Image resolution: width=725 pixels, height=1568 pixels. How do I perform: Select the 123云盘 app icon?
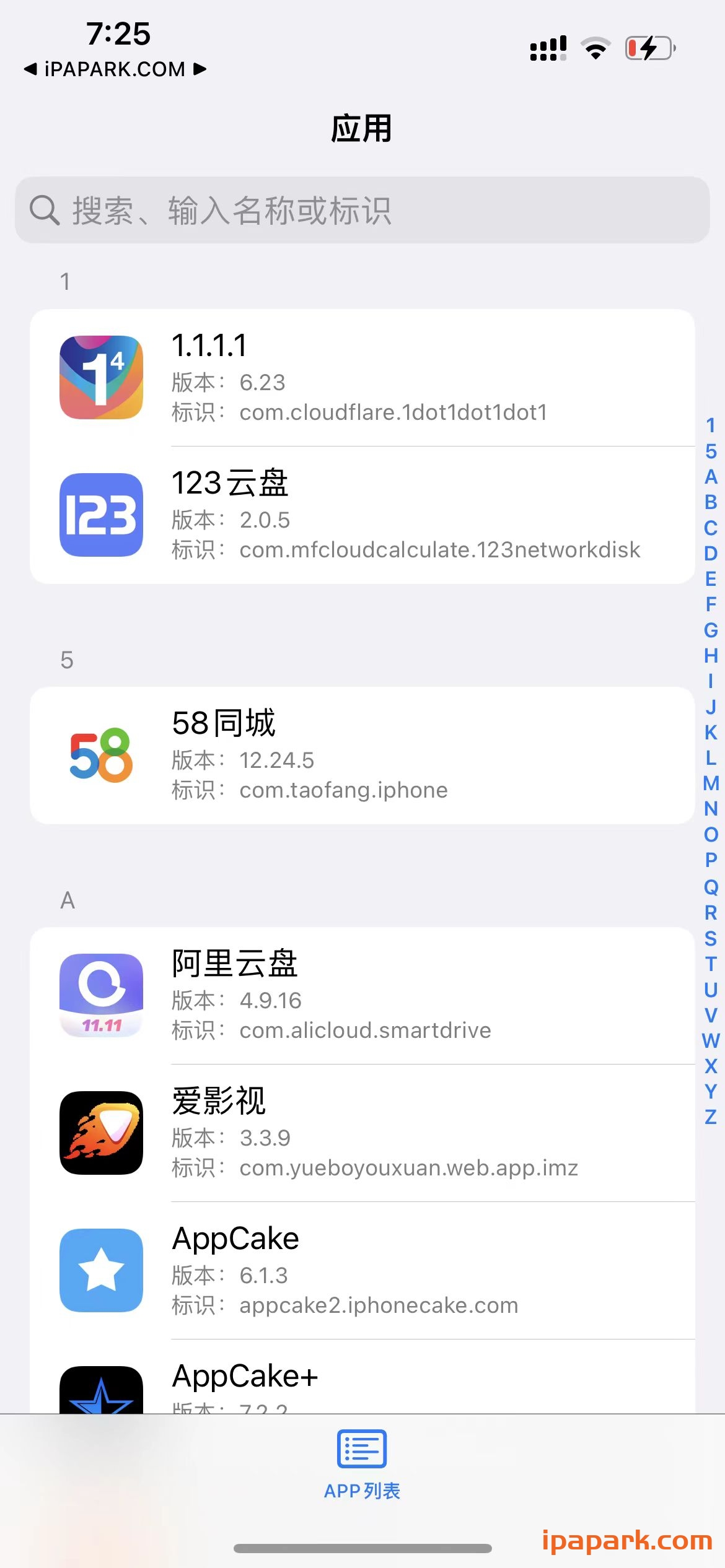[101, 515]
